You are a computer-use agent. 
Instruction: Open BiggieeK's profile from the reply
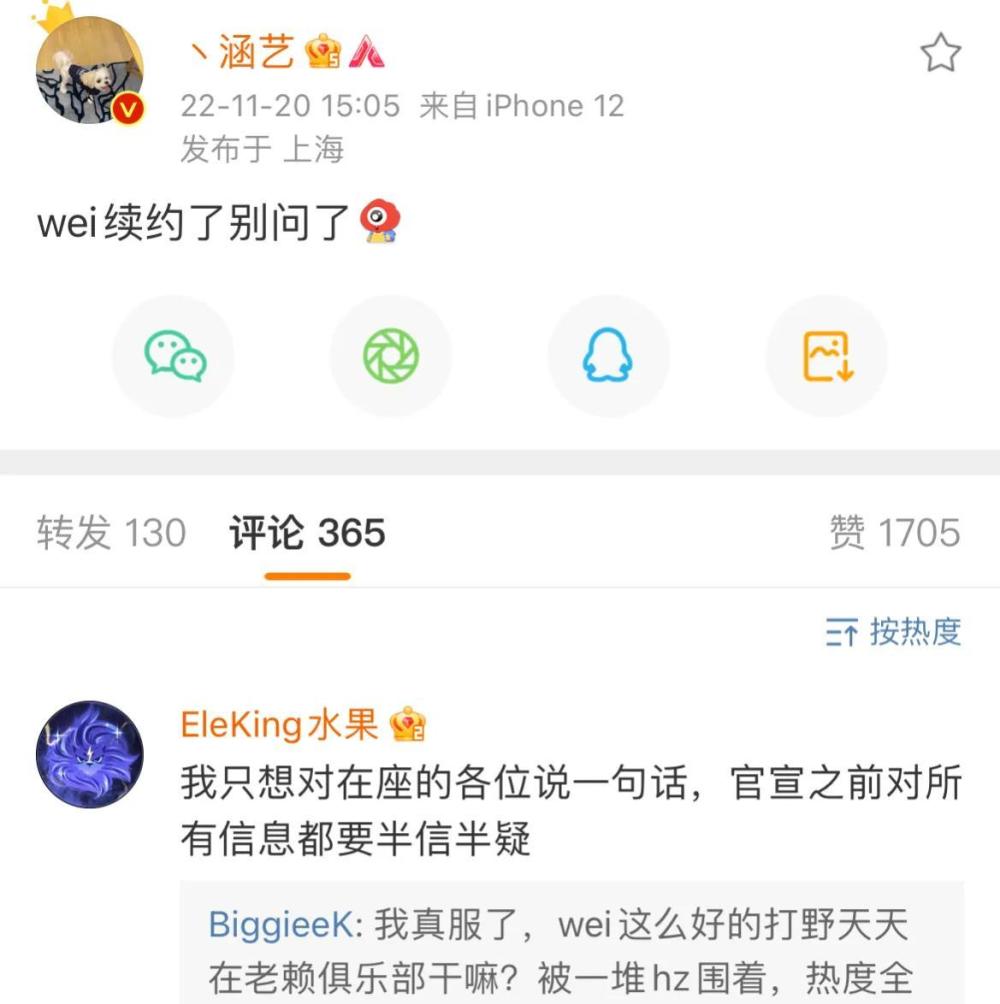[x=280, y=925]
